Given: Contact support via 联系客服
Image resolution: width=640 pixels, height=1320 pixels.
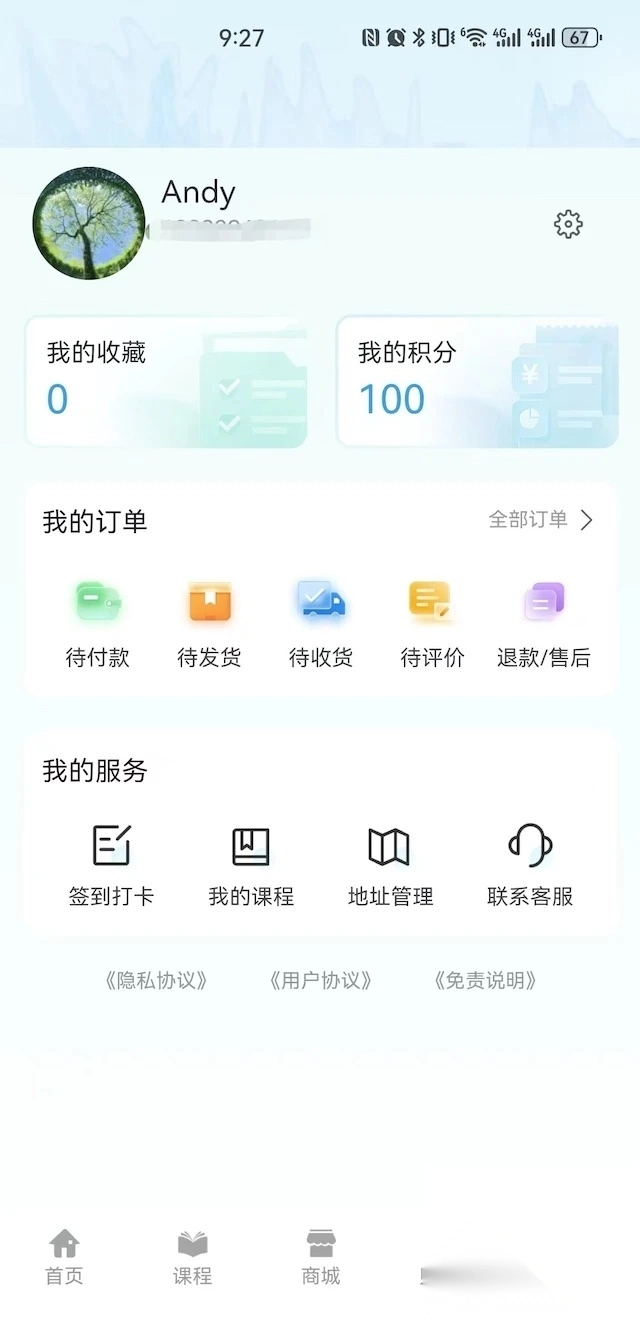Looking at the screenshot, I should [x=530, y=865].
